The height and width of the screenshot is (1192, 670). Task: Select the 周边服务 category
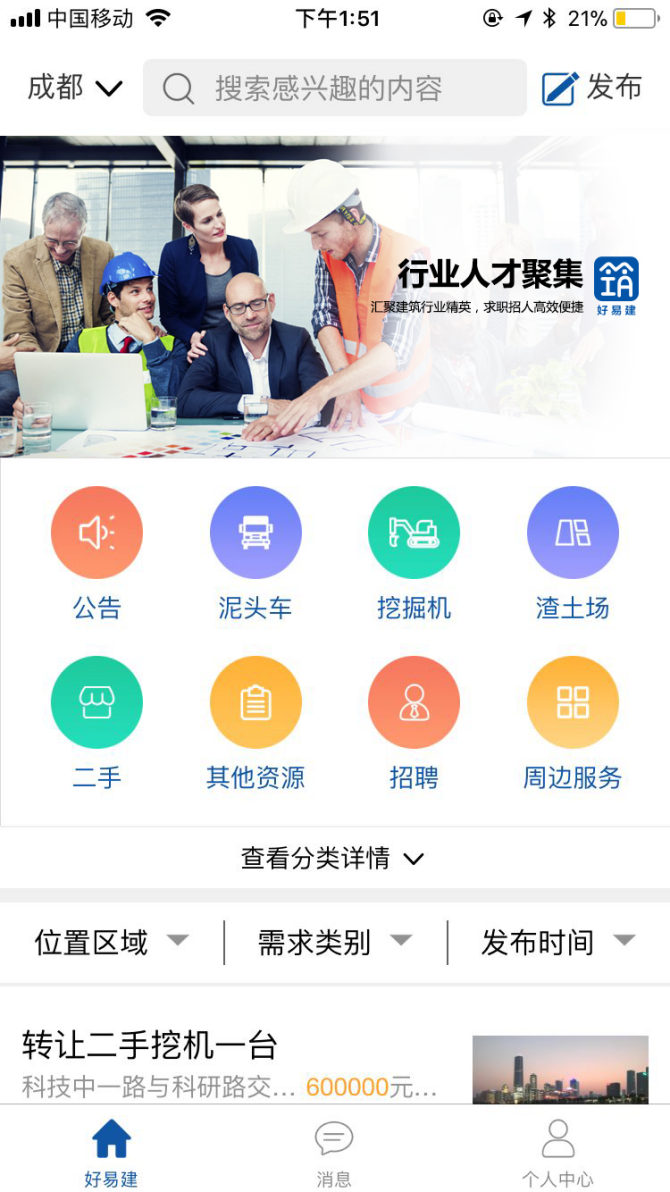click(x=572, y=722)
